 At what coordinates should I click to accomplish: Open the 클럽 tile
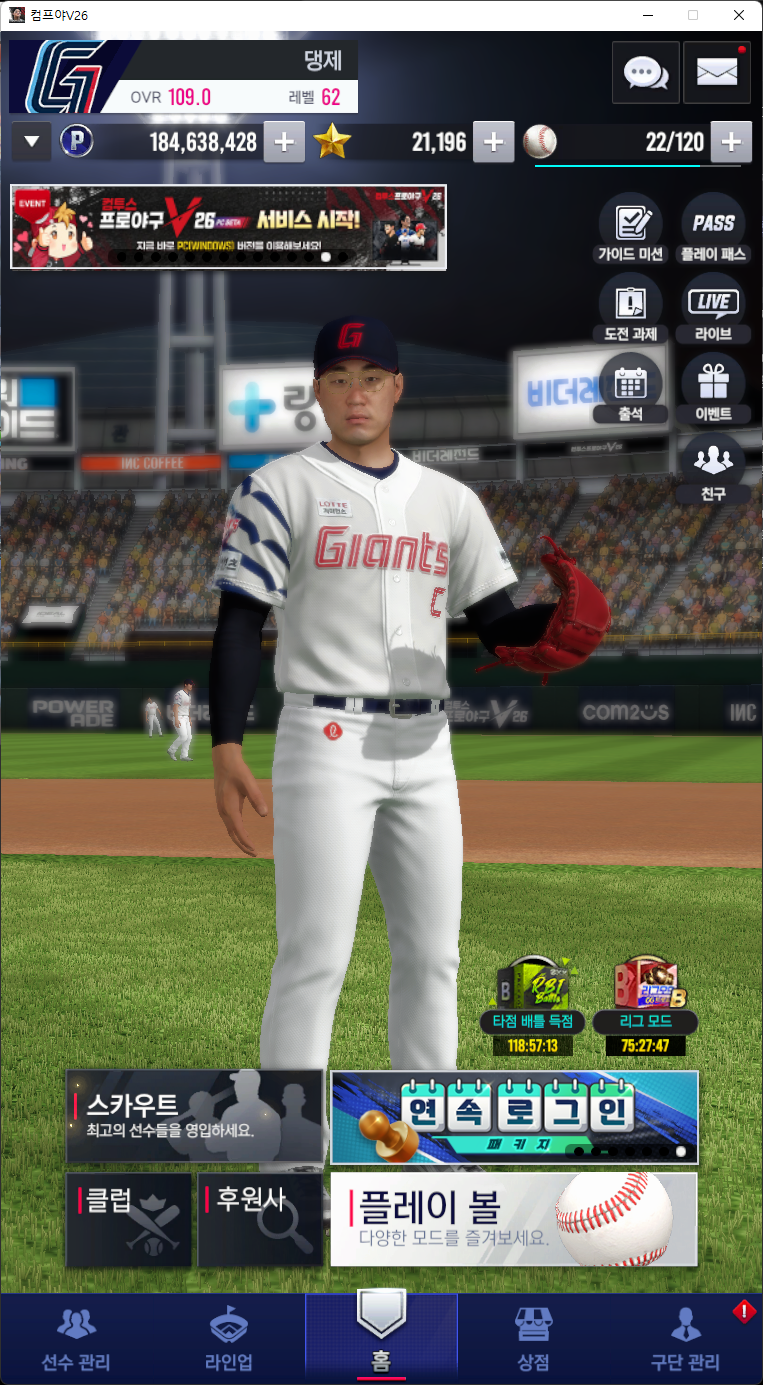[129, 1219]
